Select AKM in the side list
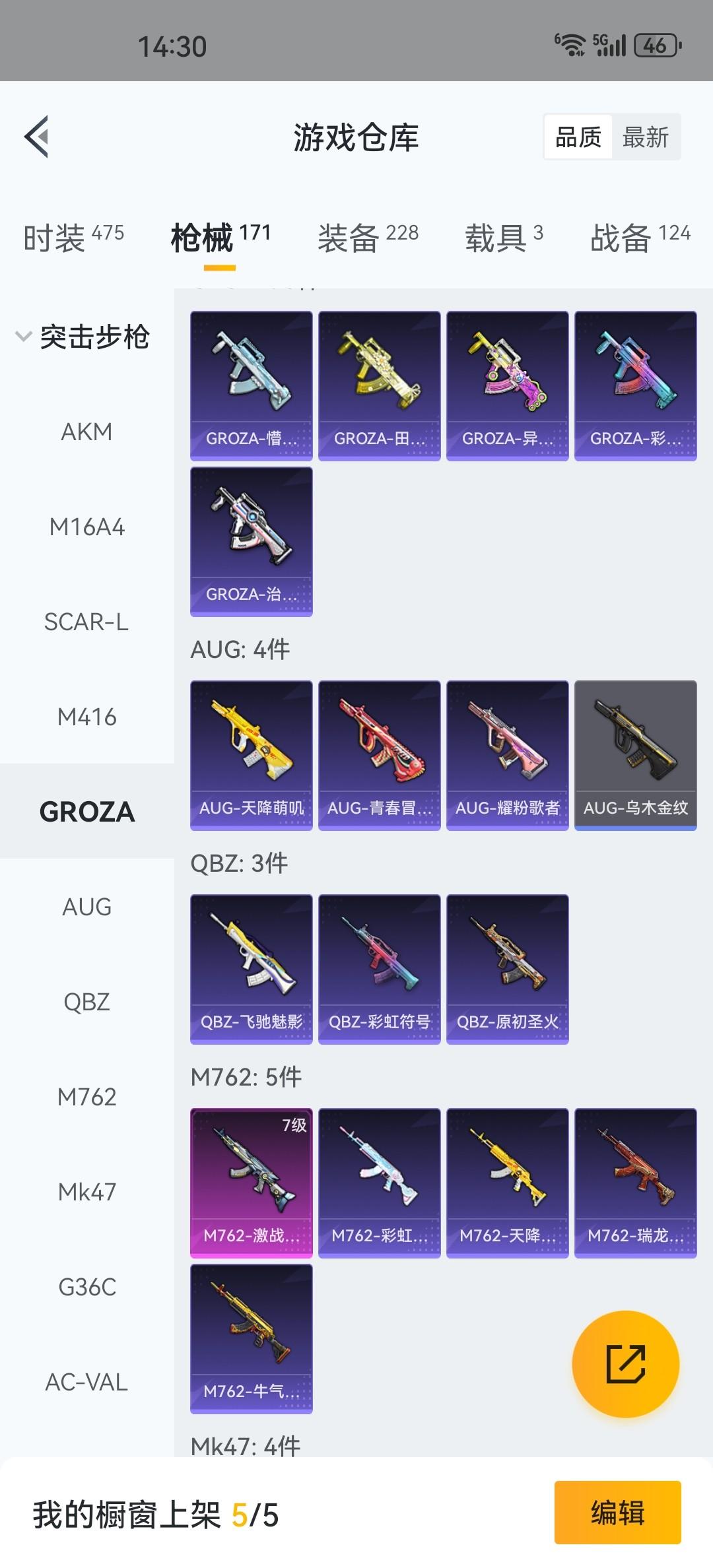This screenshot has height=1568, width=713. (86, 432)
